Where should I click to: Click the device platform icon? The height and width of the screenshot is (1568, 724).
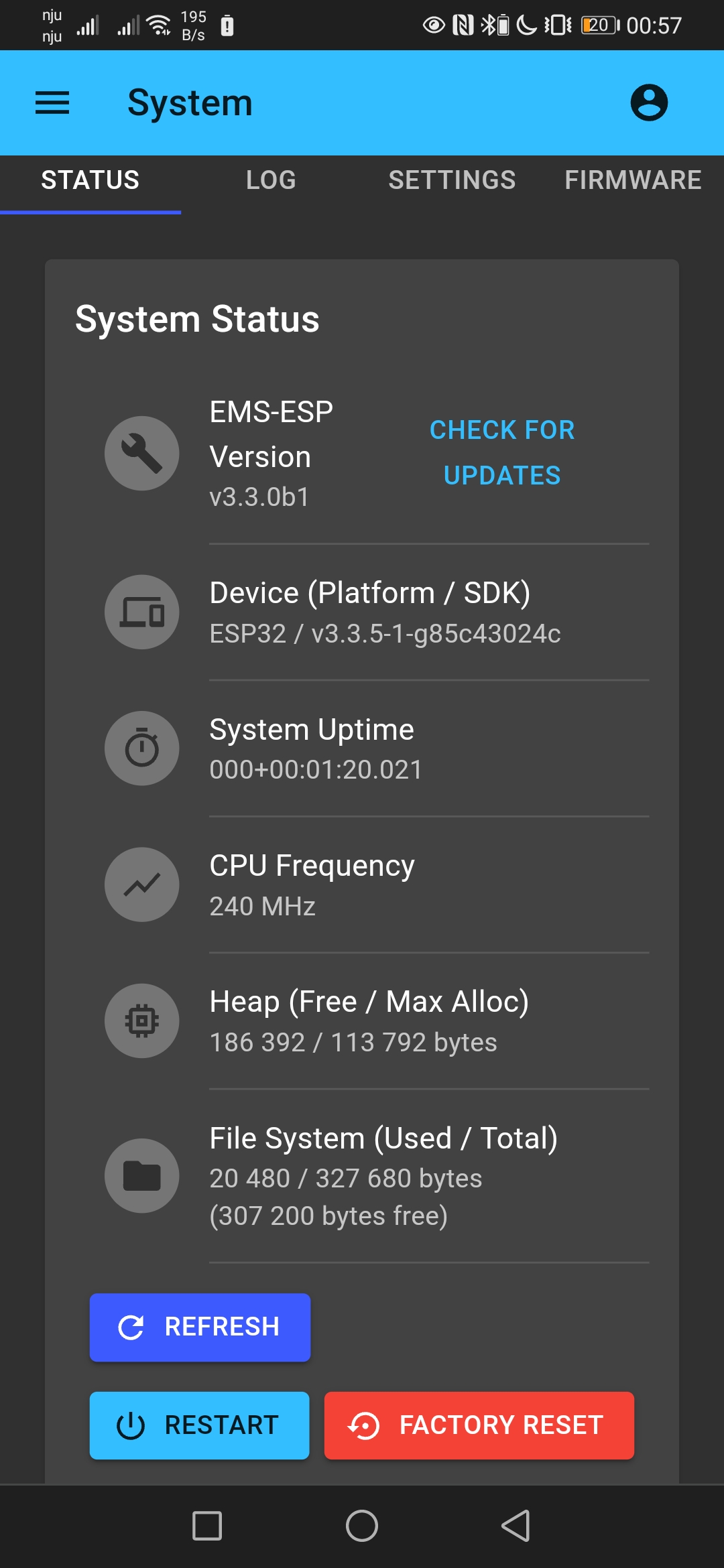(x=141, y=612)
